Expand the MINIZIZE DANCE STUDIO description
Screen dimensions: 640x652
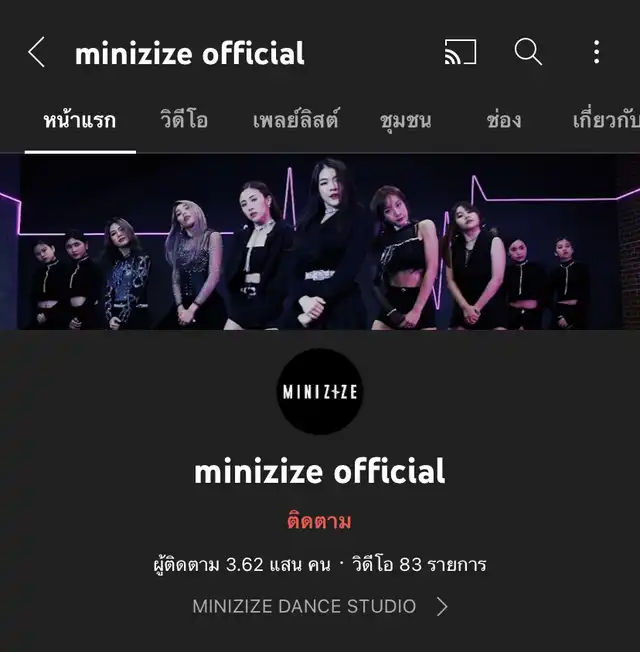click(x=320, y=606)
